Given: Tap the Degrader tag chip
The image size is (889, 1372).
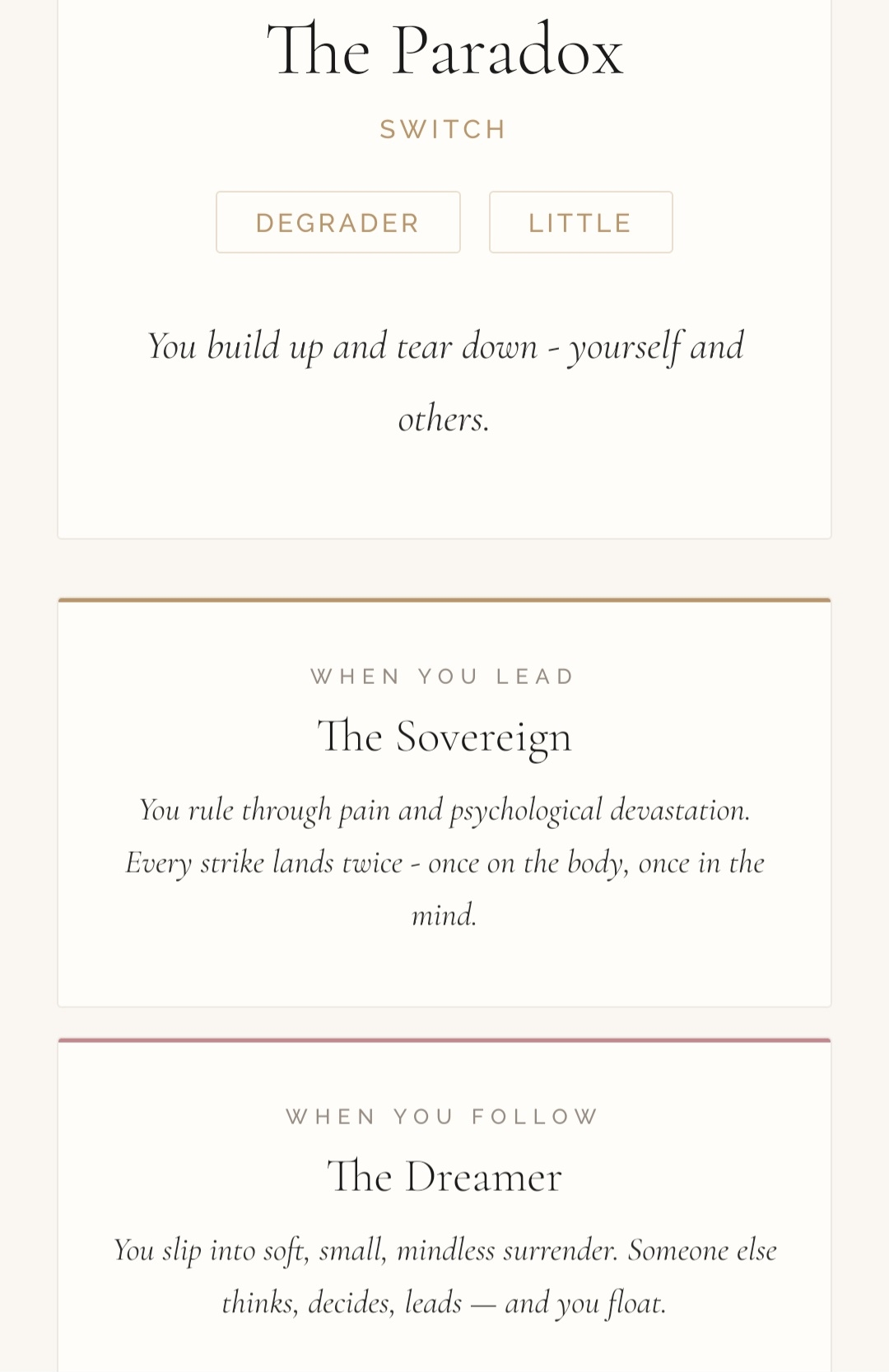Looking at the screenshot, I should click(337, 222).
